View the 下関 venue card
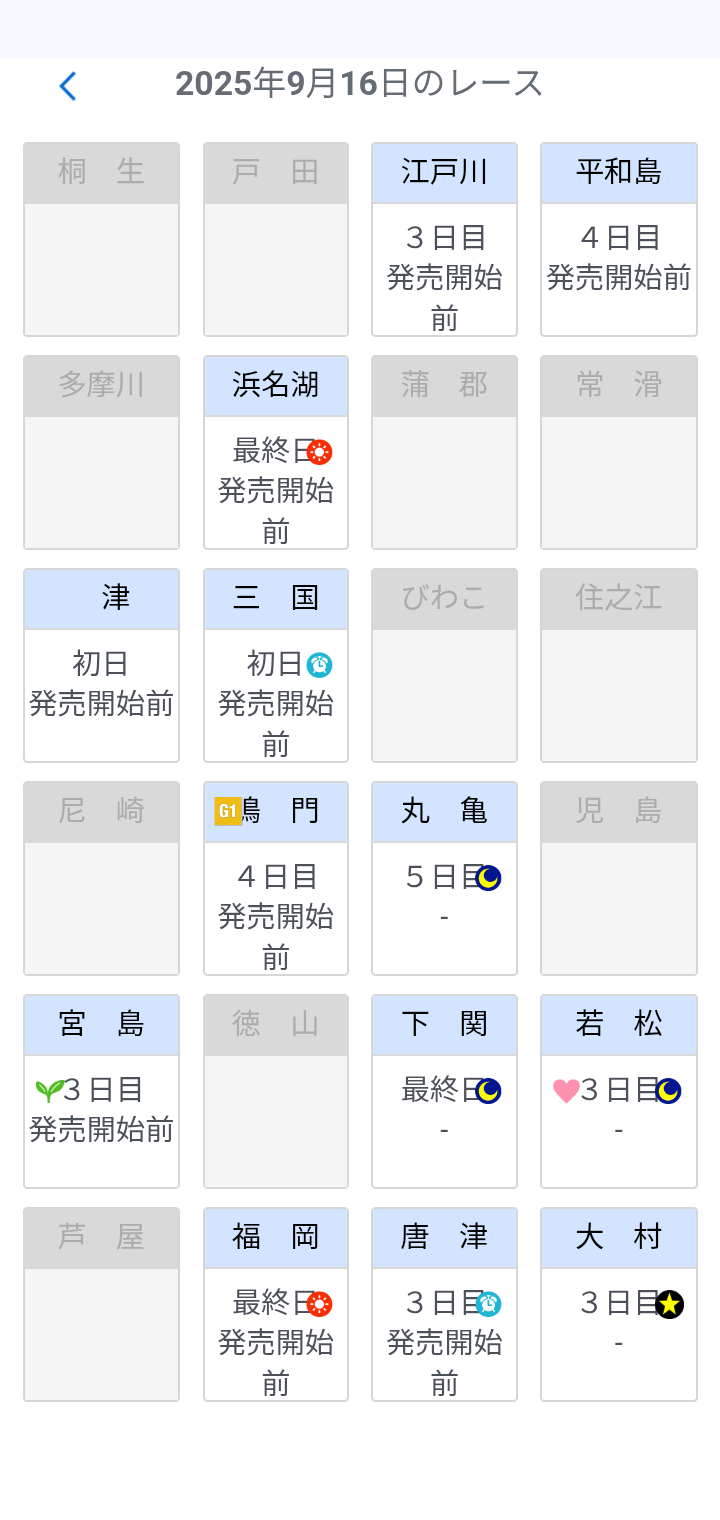This screenshot has width=720, height=1520. coord(444,1091)
